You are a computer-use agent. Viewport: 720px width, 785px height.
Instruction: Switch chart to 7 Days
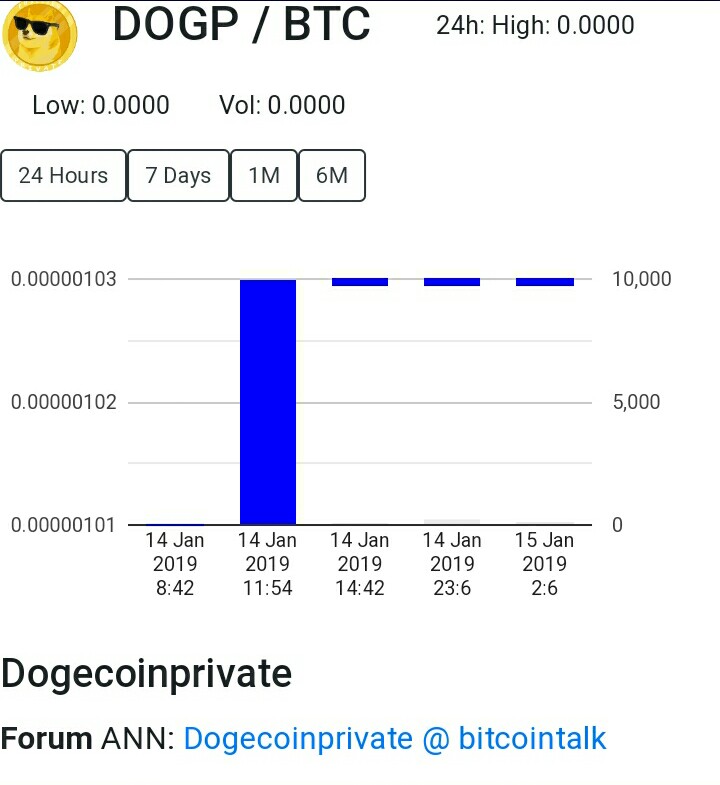tap(178, 176)
